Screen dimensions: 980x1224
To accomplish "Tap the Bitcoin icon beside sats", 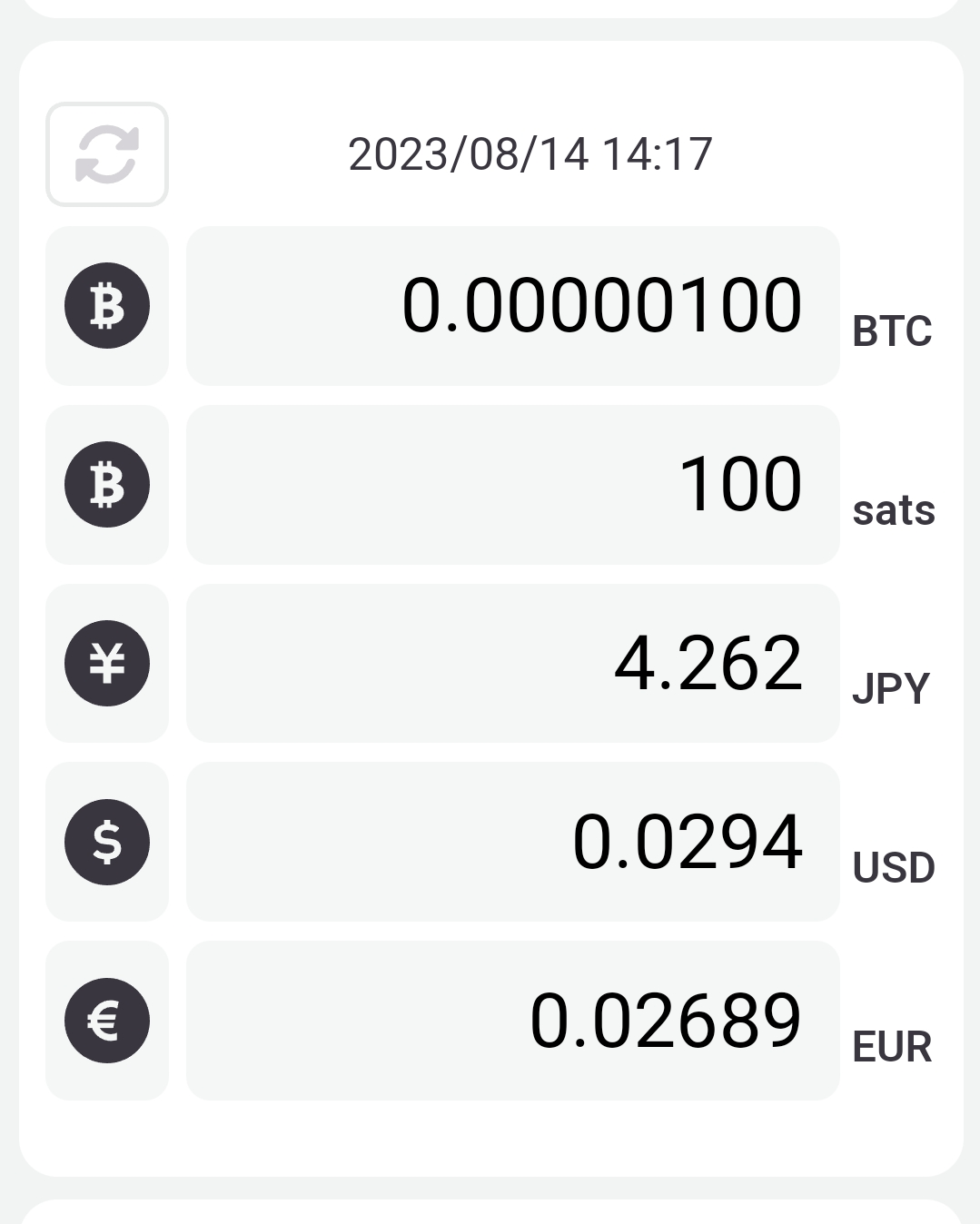I will click(x=107, y=485).
